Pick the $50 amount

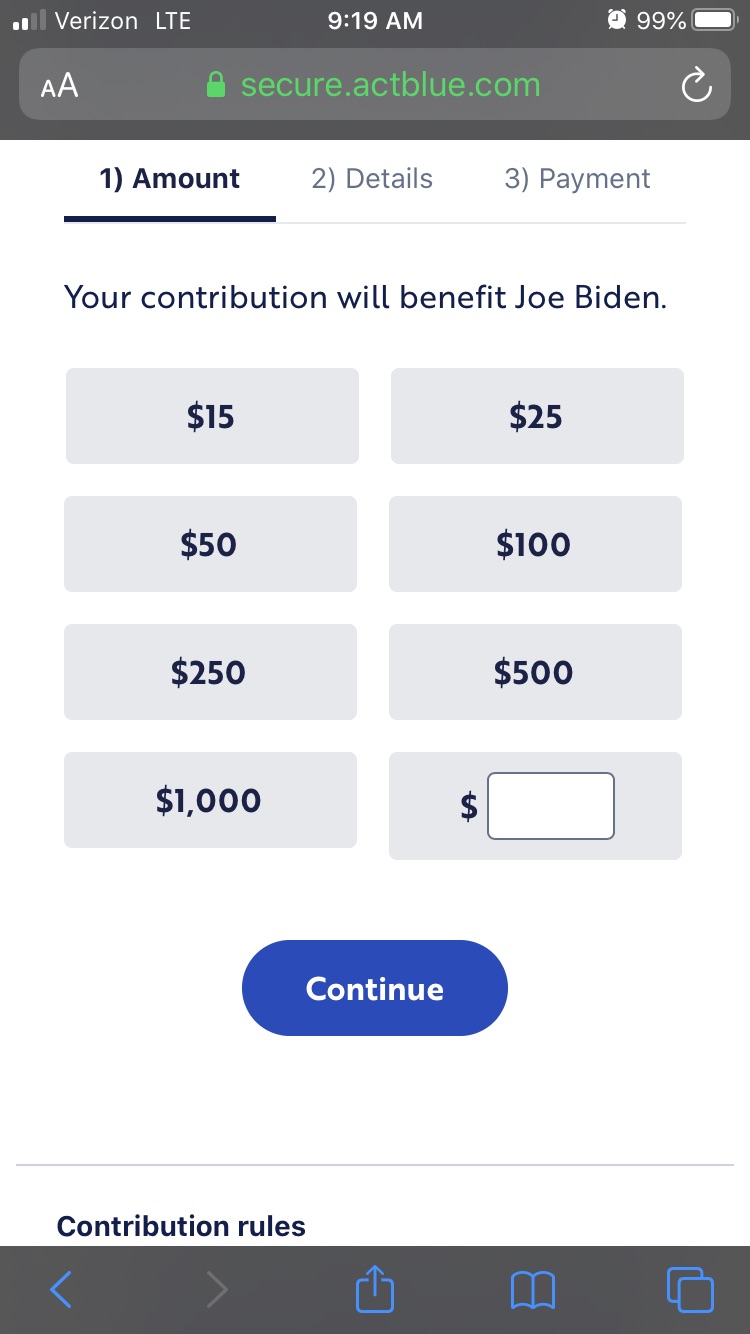pyautogui.click(x=210, y=544)
